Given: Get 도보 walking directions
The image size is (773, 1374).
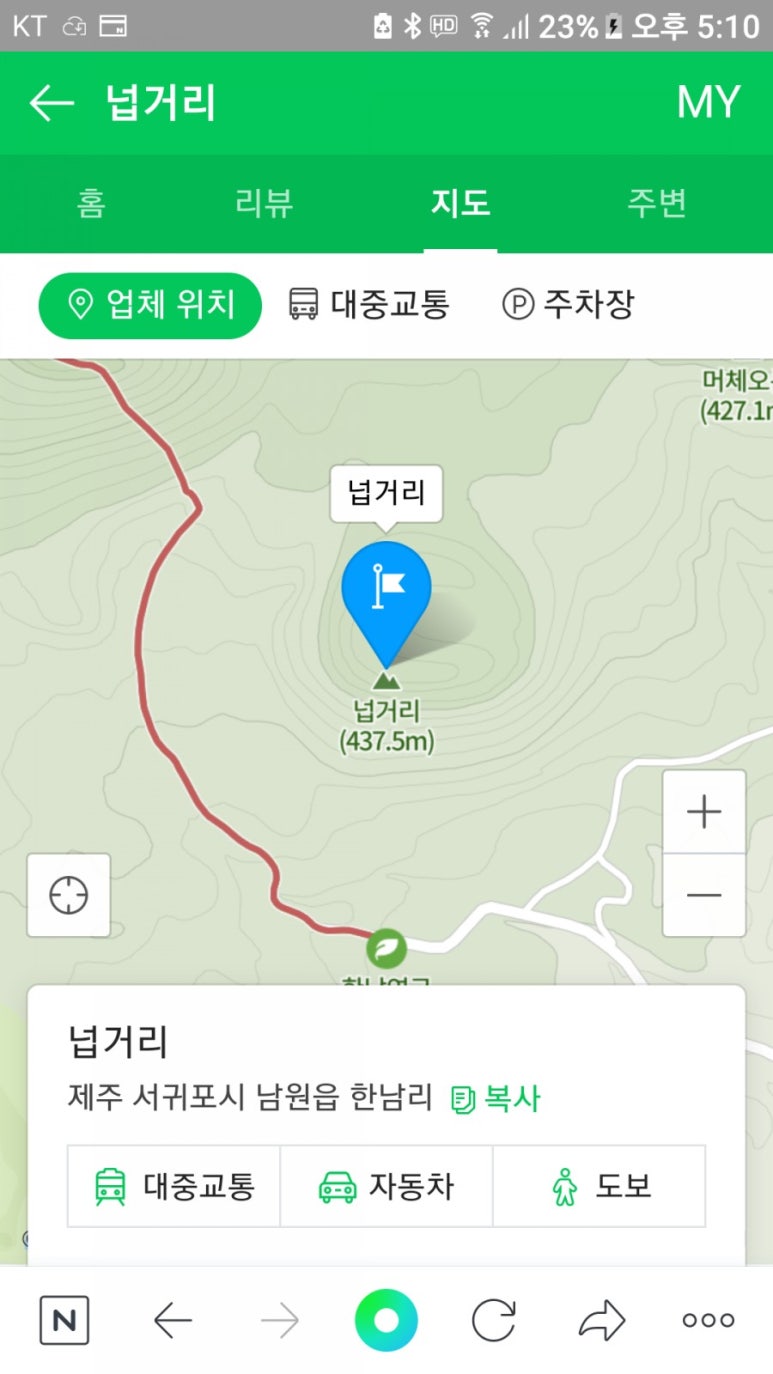Looking at the screenshot, I should click(600, 1187).
